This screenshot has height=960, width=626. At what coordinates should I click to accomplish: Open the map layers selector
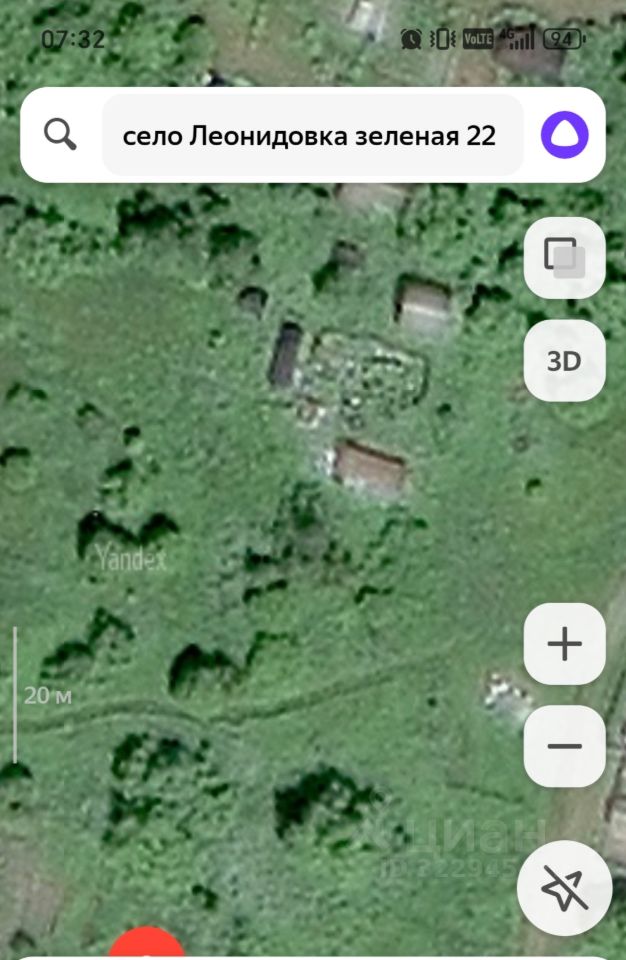[x=565, y=258]
